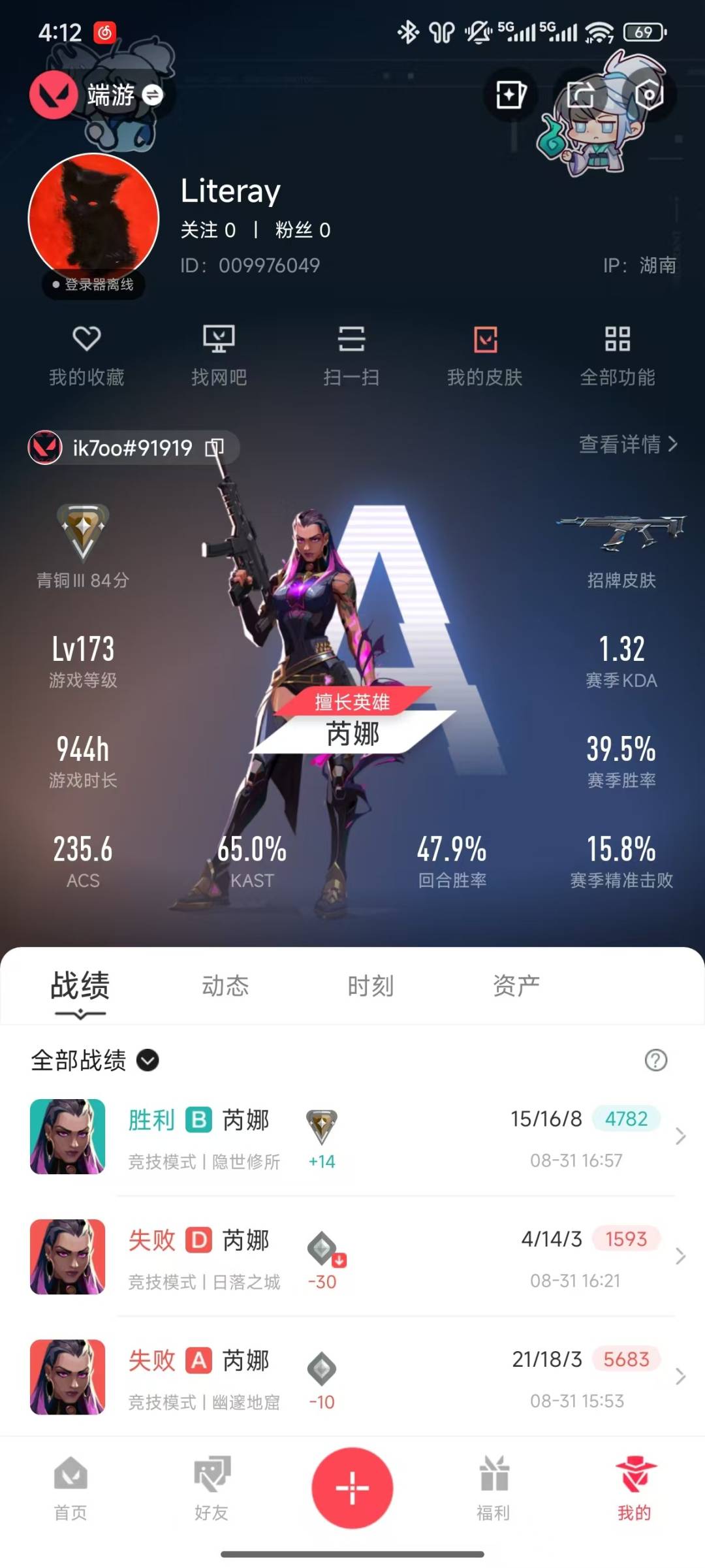Switch to the 资产 tab

[x=516, y=985]
